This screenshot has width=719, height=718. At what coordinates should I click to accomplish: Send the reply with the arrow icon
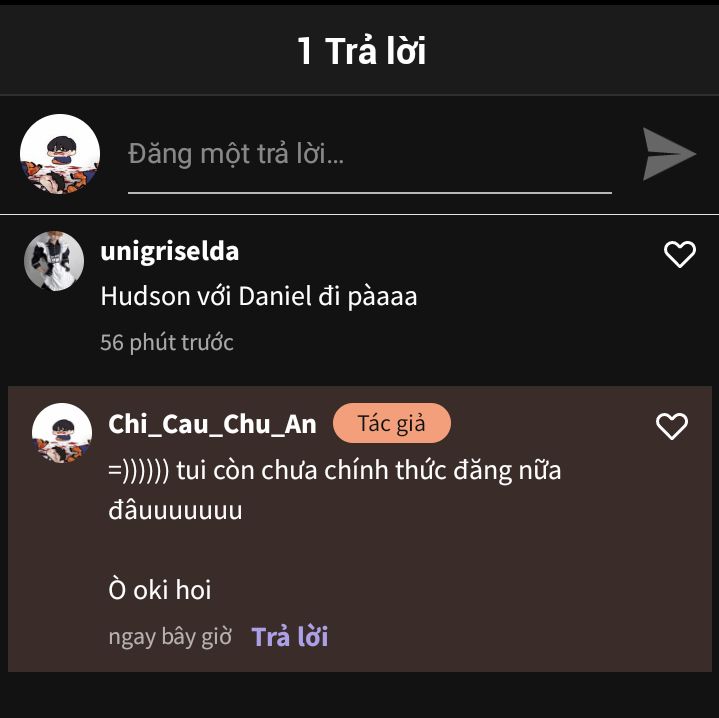(x=668, y=154)
